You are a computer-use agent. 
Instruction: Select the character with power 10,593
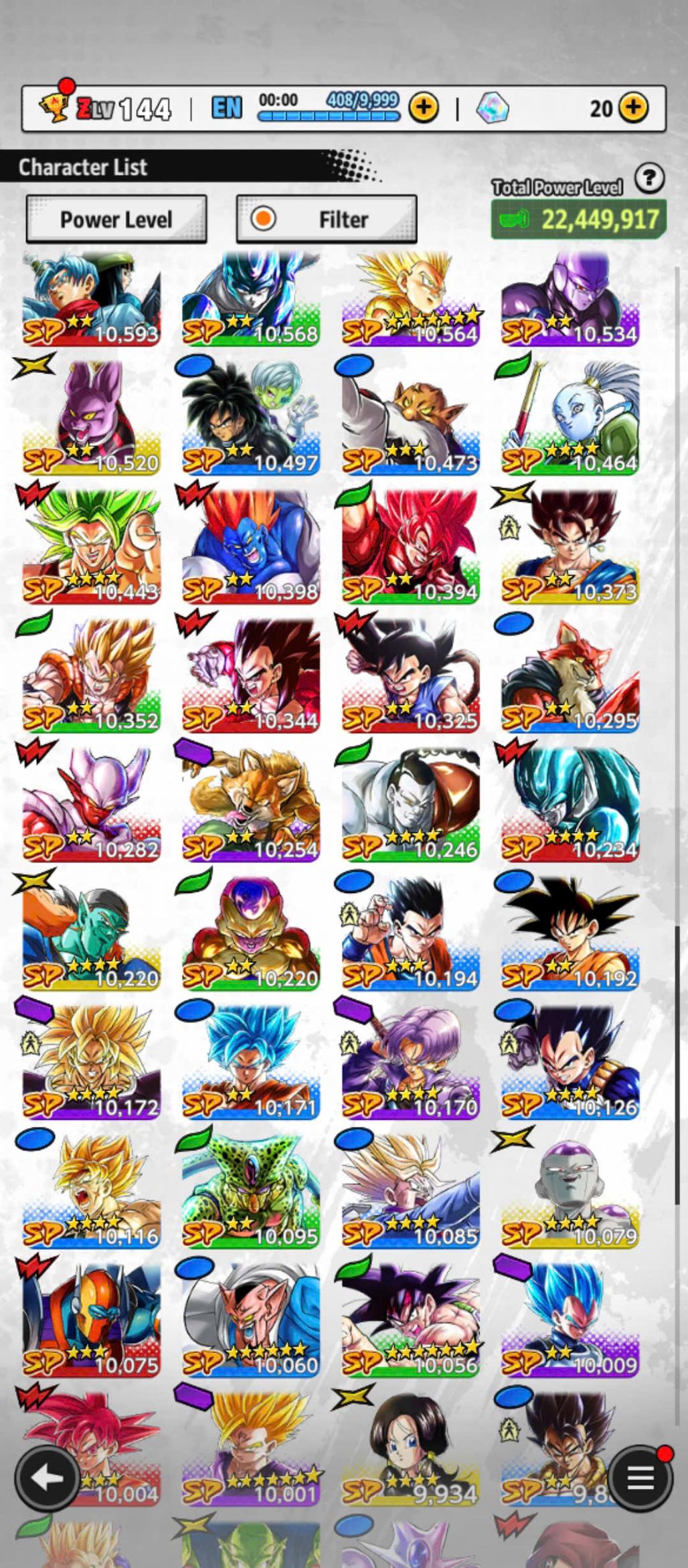[91, 298]
